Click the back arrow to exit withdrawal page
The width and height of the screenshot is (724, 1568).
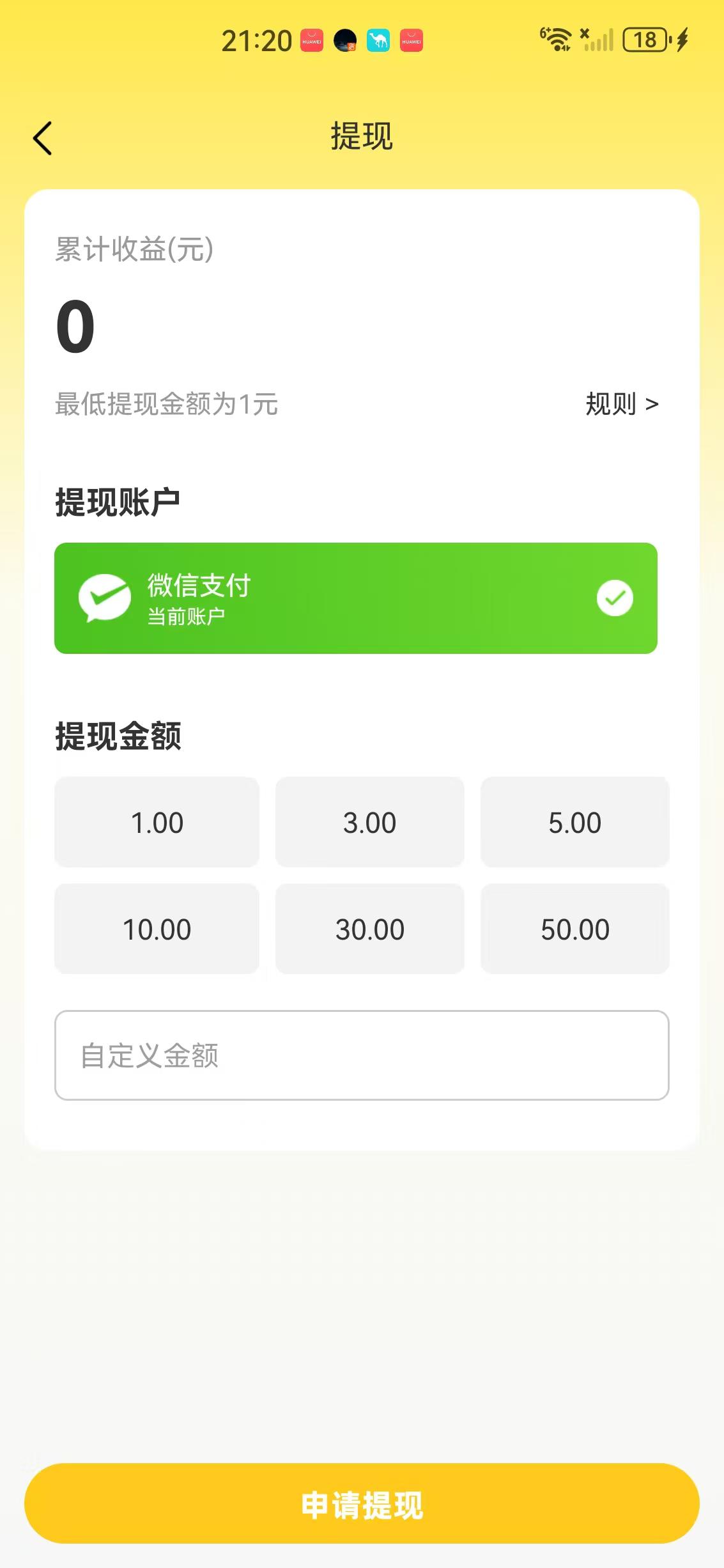[42, 137]
